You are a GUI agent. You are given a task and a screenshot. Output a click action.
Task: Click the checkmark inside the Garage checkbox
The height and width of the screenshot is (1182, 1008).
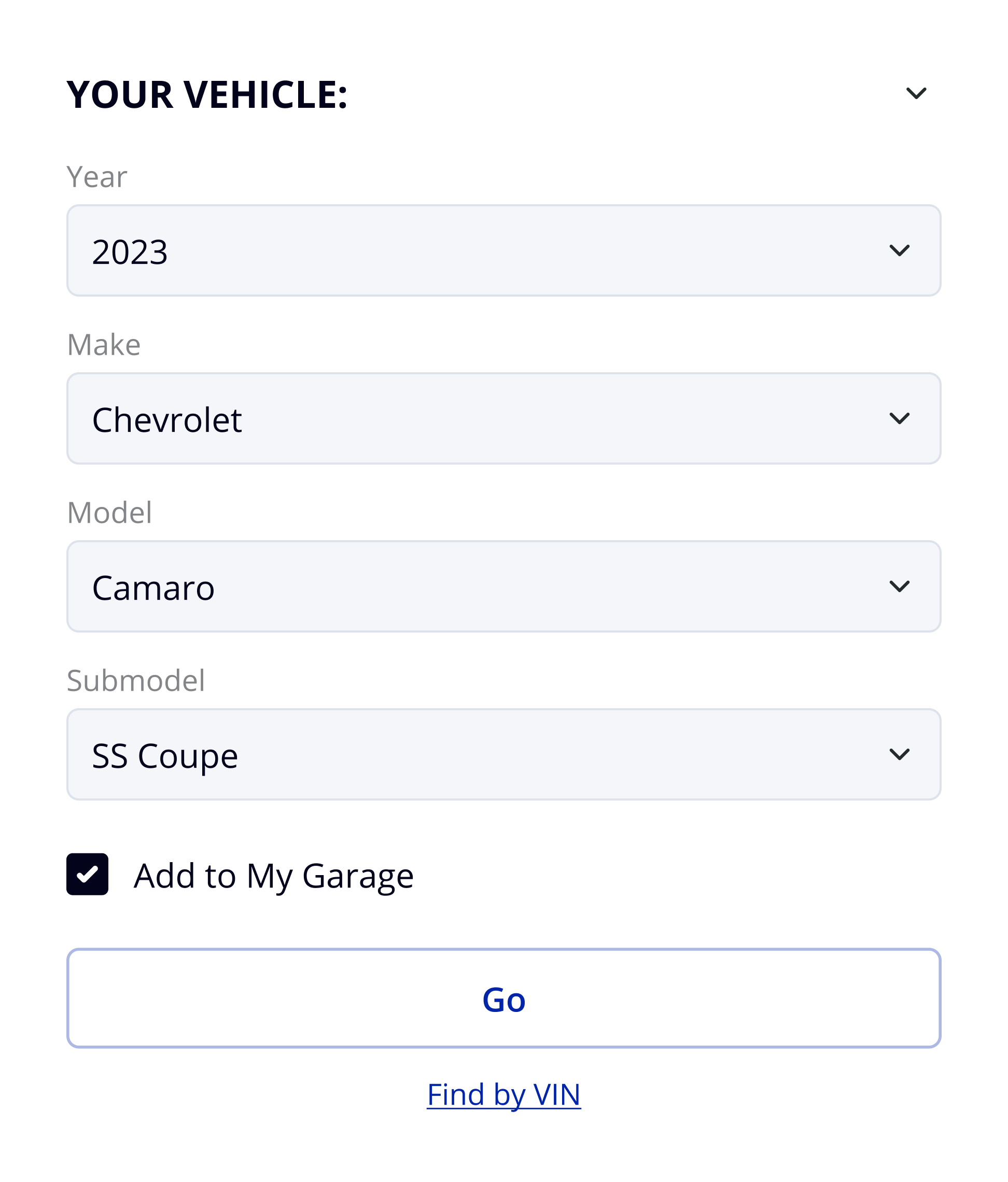(88, 875)
